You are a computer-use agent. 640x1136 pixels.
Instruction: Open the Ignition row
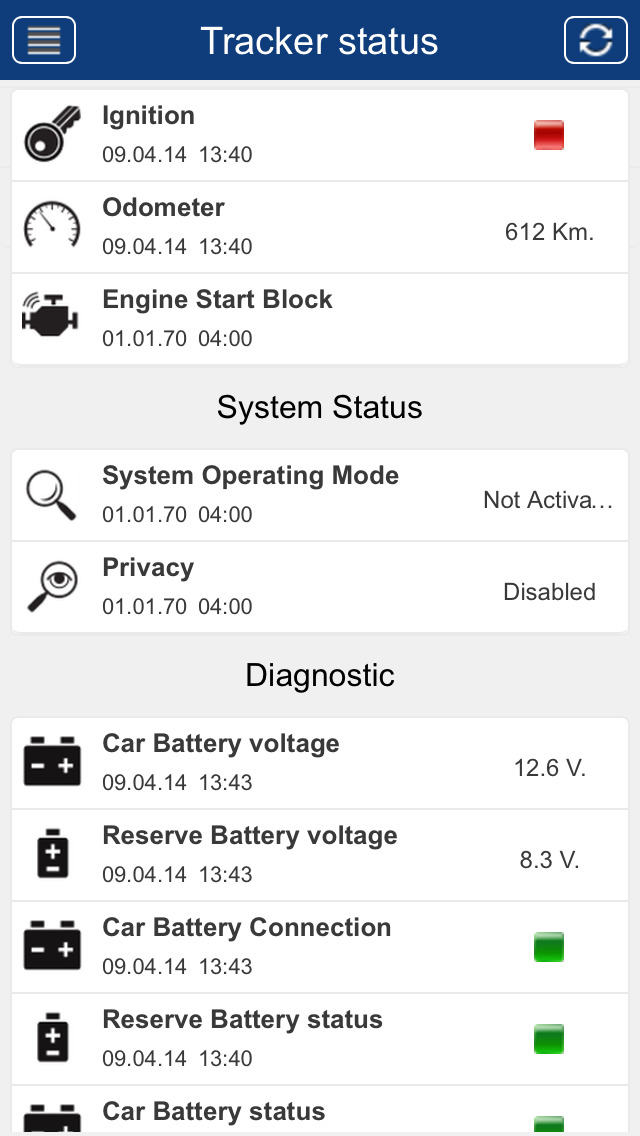click(320, 135)
